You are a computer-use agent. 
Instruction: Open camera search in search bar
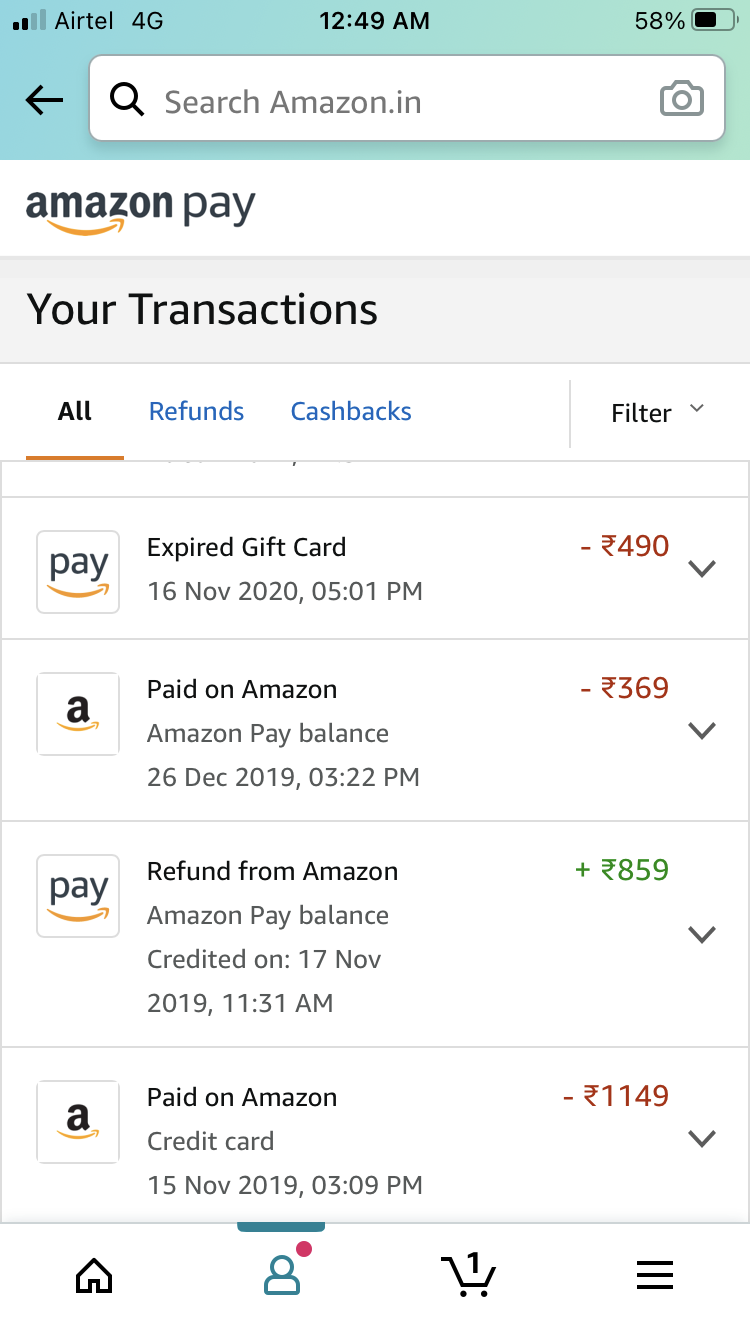[682, 99]
